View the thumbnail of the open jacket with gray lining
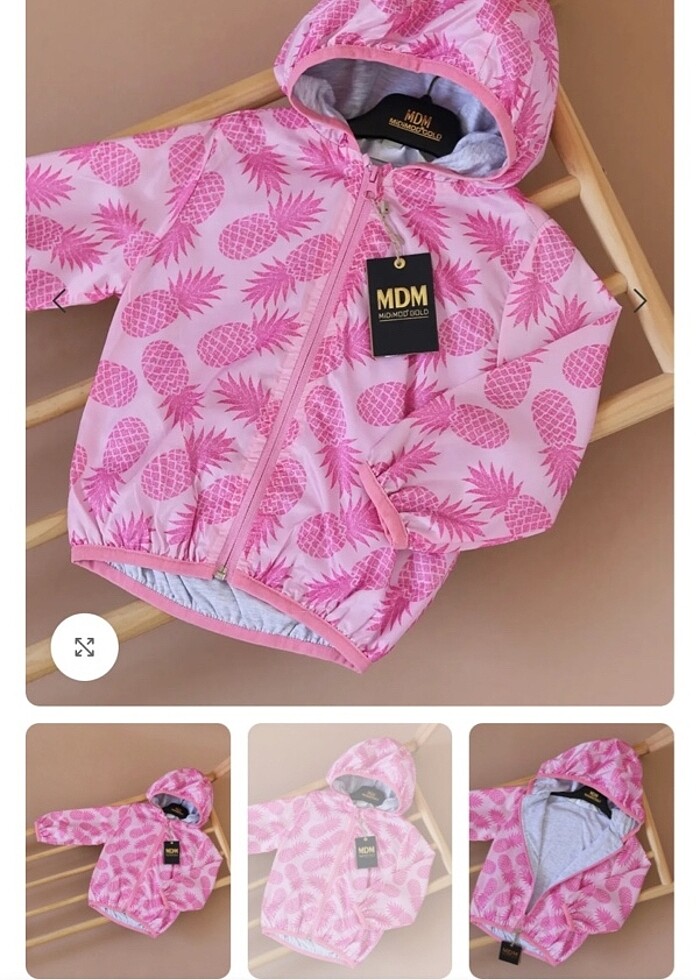Screen dimensions: 700x980 click(571, 850)
